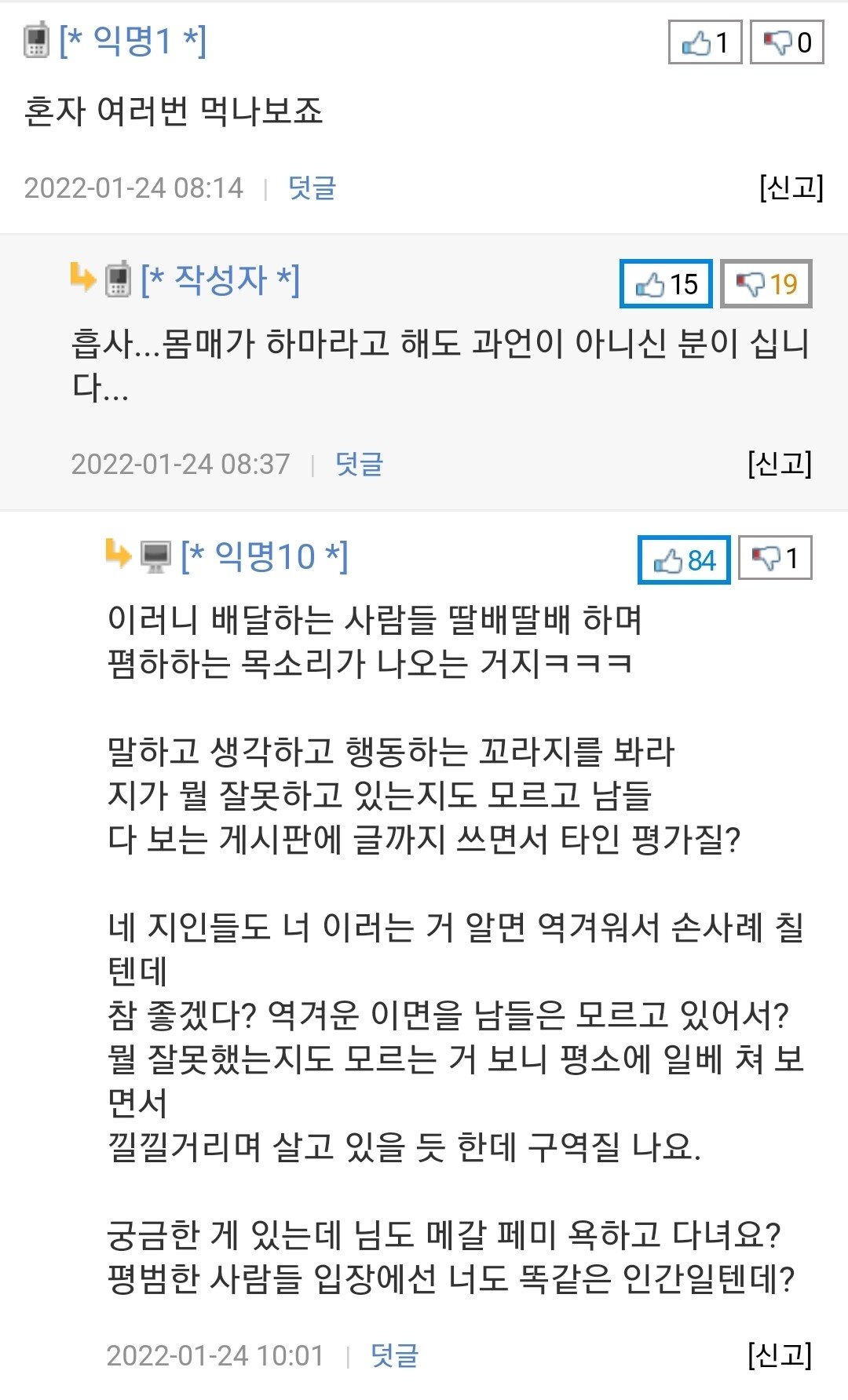Dislike 익명10's comment
Screen dimensions: 848x1400
[775, 558]
